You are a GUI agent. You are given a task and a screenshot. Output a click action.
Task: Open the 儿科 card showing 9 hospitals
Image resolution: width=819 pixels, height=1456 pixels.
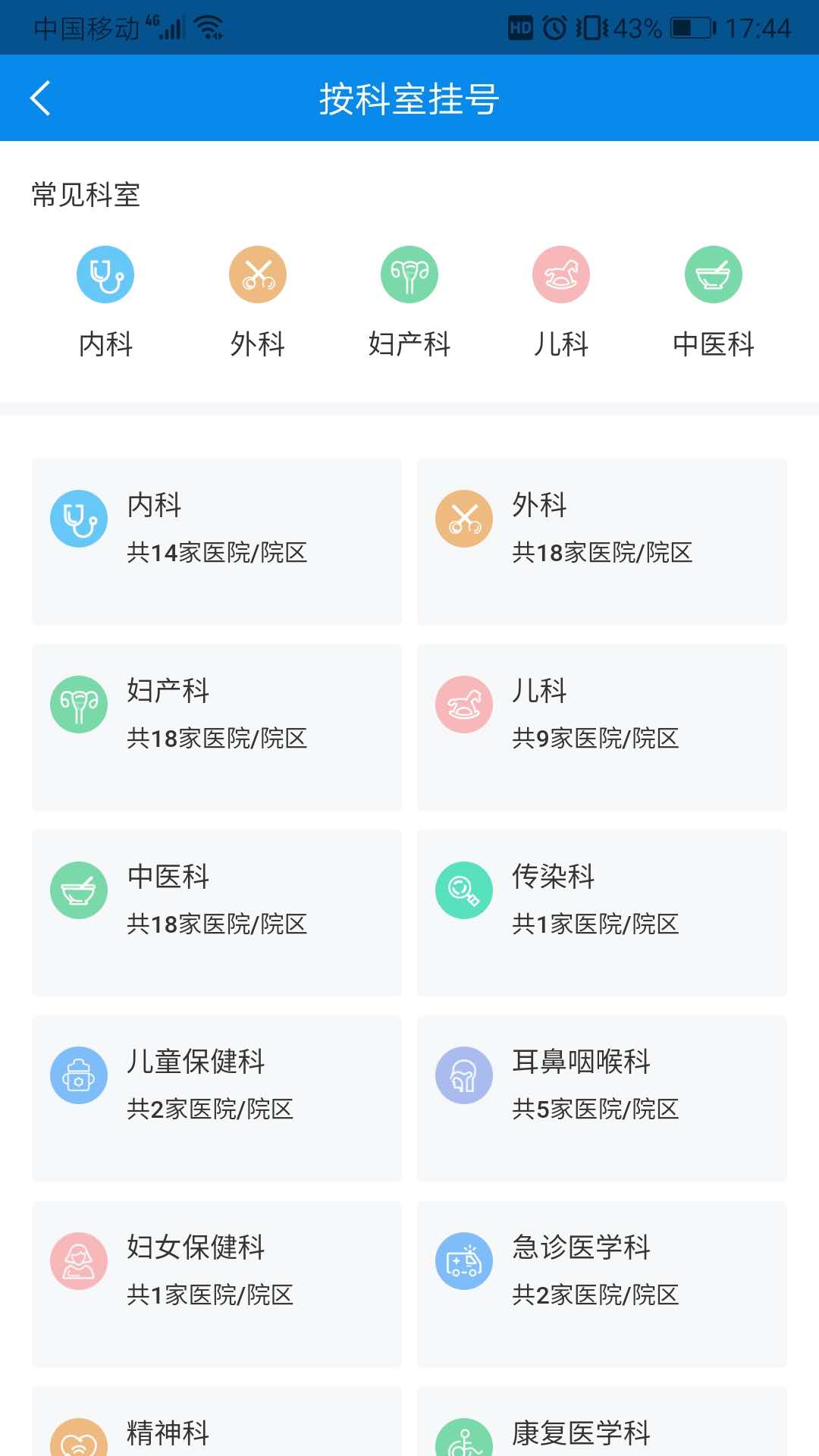coord(601,726)
